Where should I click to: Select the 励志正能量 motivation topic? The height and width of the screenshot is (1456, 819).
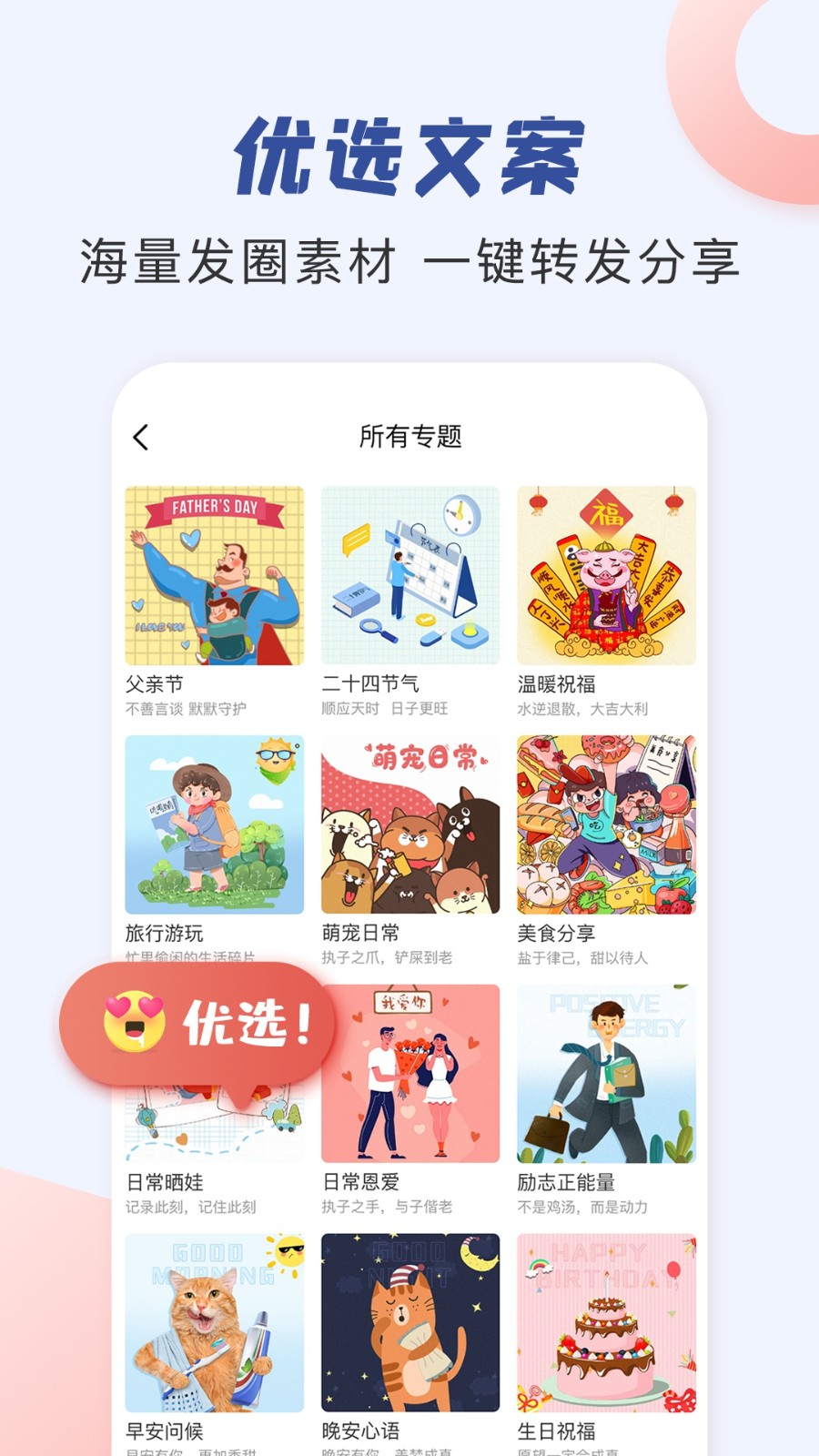pyautogui.click(x=606, y=1076)
